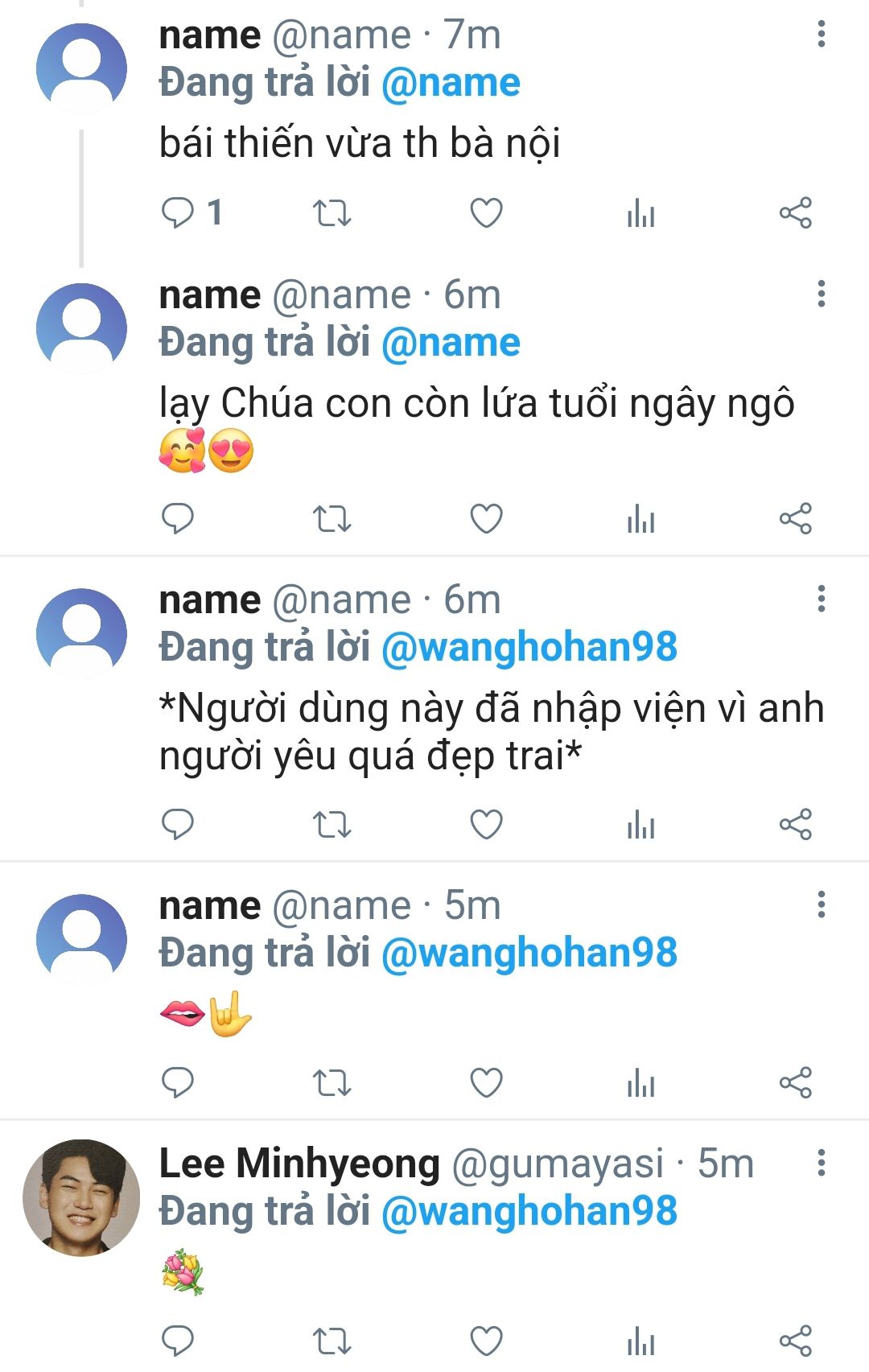View analytics of "Người dùng này đã nhập viện" tweet
Screen dimensions: 869x1372
pos(640,825)
